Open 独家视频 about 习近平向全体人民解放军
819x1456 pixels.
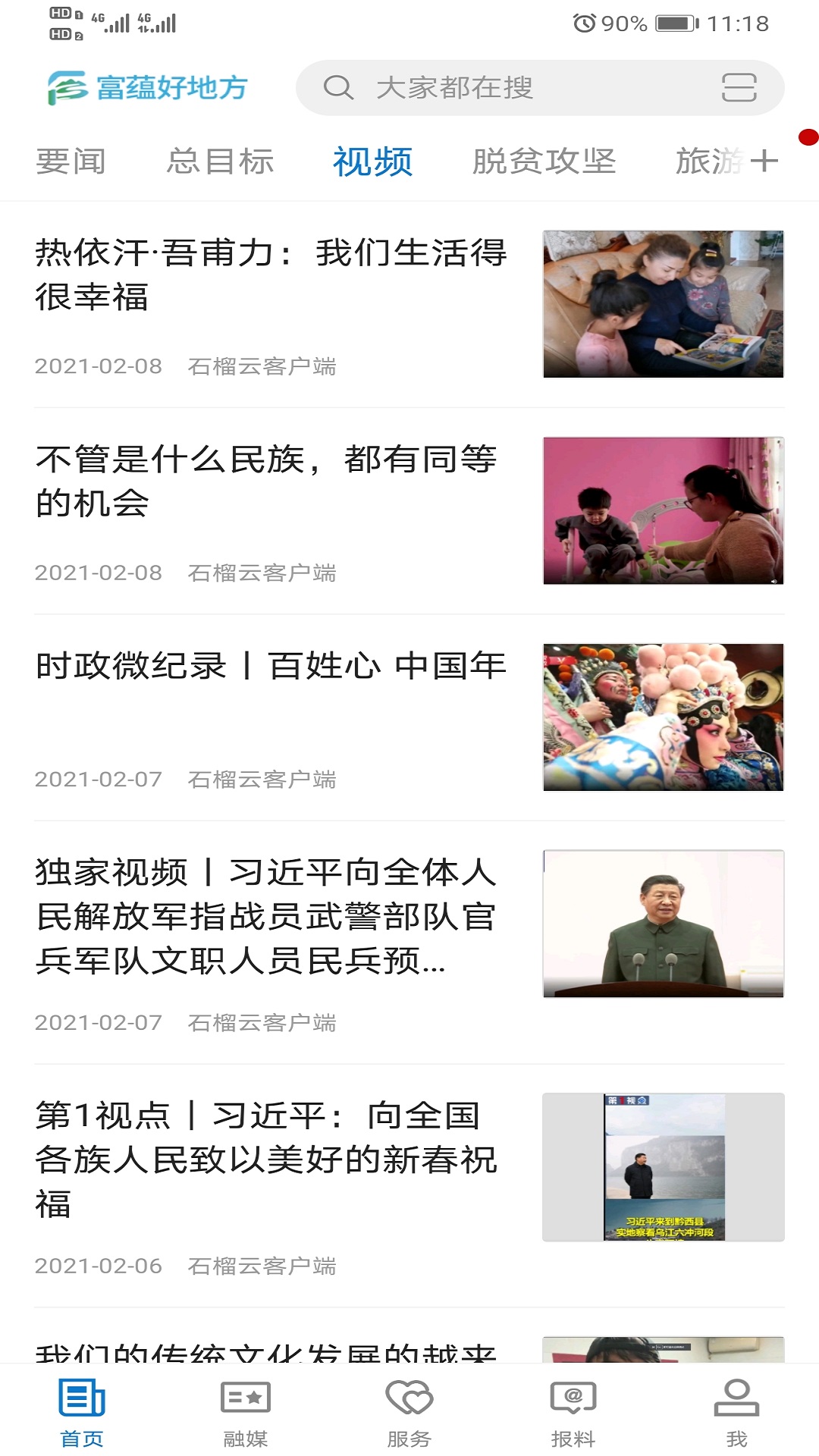coord(267,916)
